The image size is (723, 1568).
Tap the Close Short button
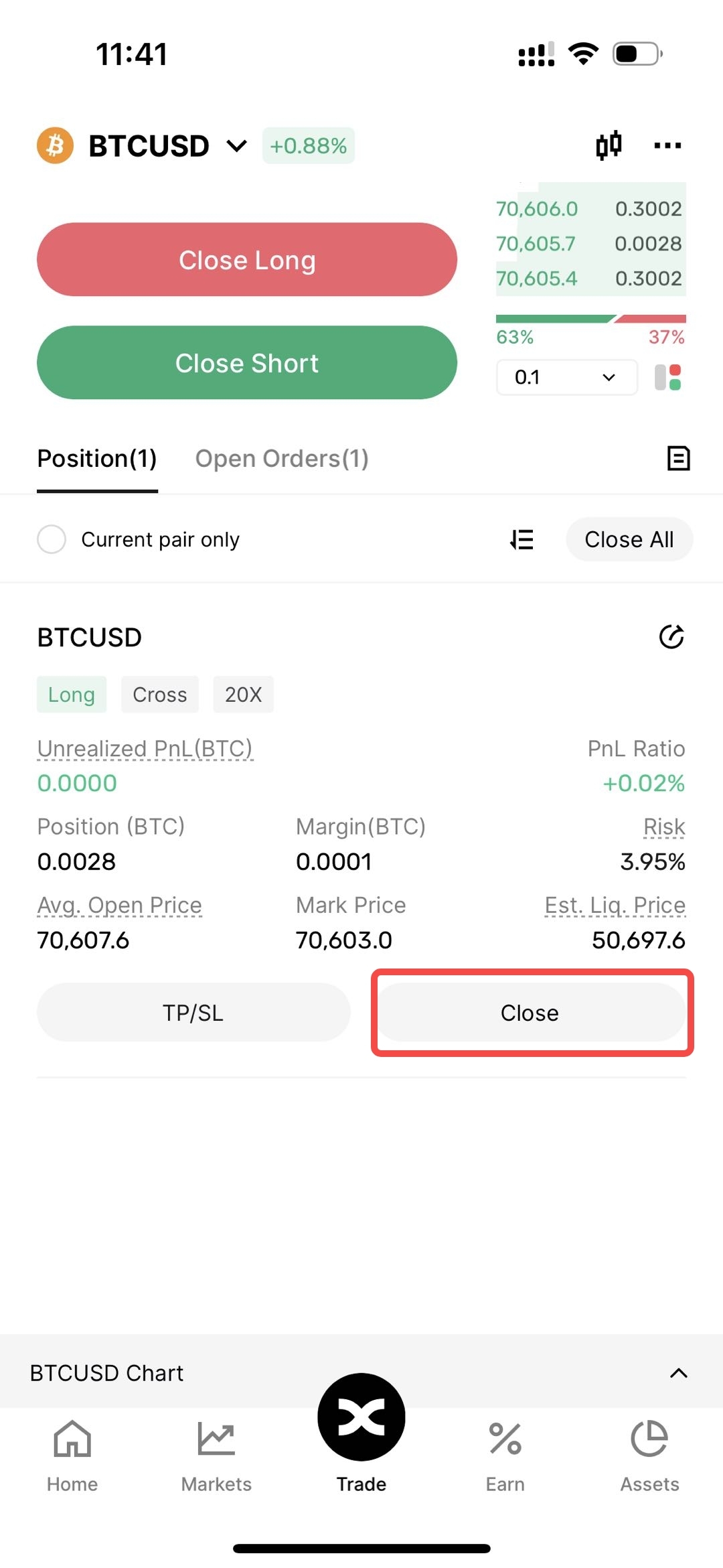pos(247,363)
